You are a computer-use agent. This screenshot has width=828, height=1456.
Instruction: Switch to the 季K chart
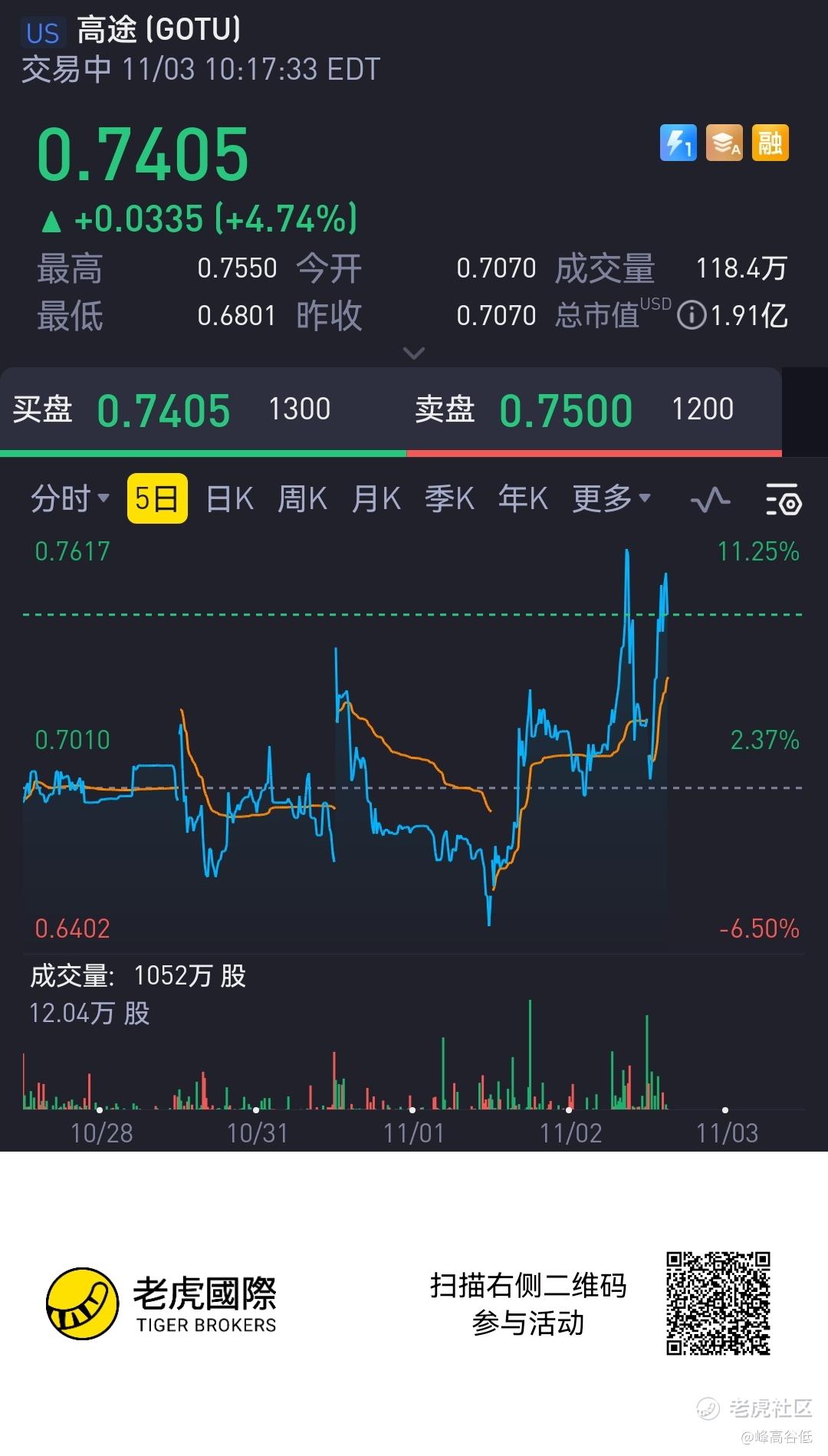[450, 499]
